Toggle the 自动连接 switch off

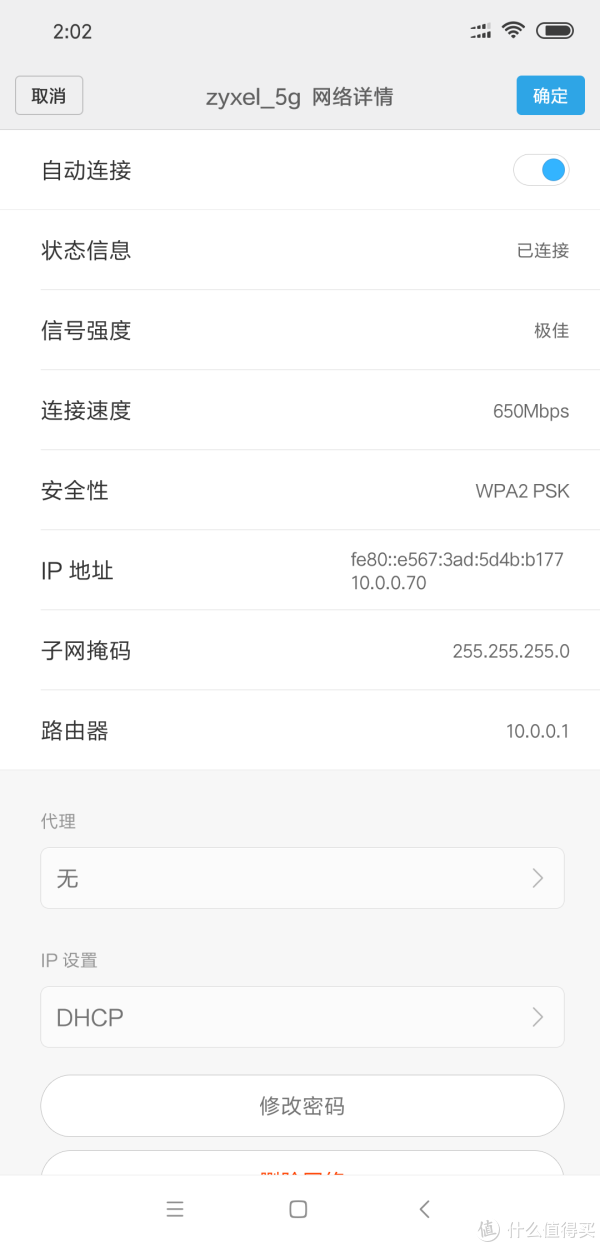click(x=541, y=170)
